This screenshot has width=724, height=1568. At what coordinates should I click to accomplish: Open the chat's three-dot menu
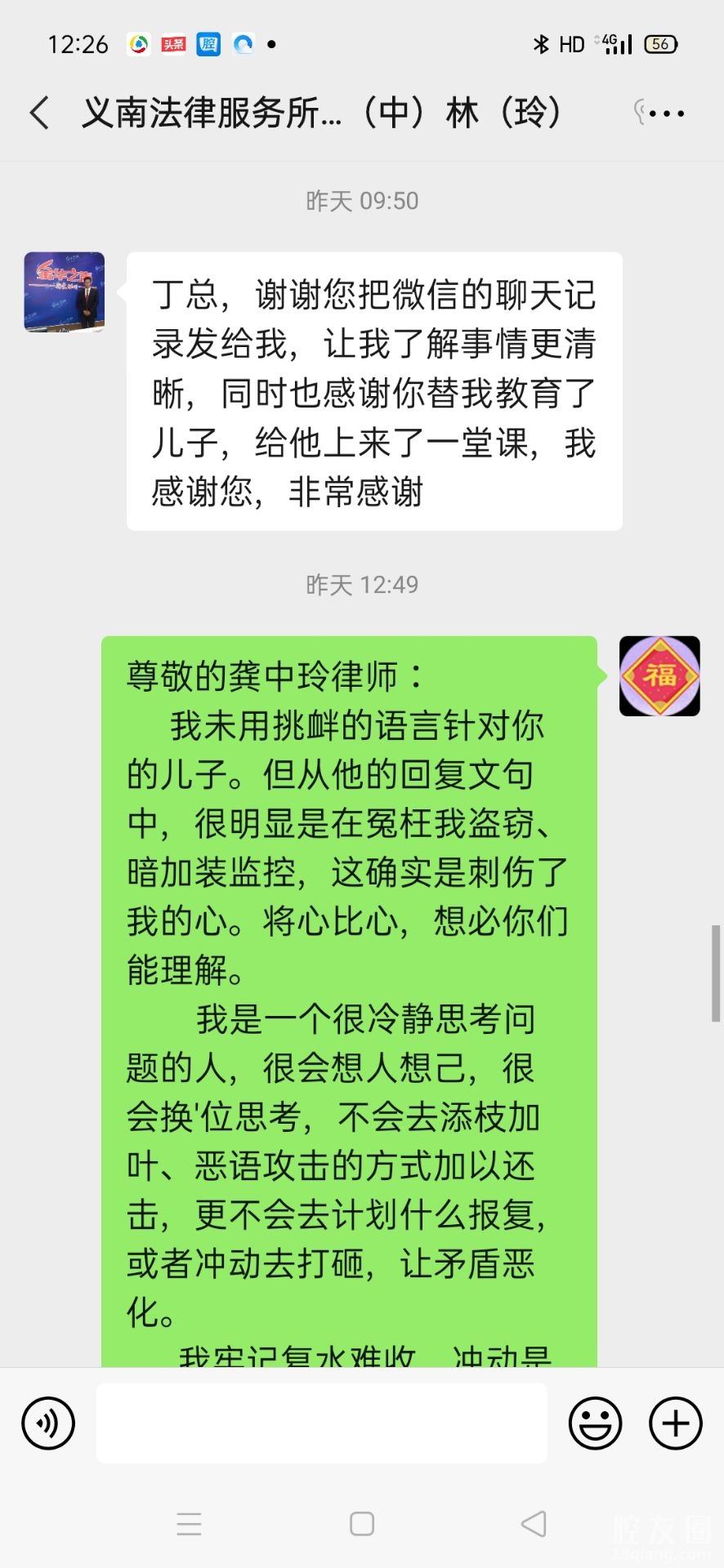click(x=666, y=114)
